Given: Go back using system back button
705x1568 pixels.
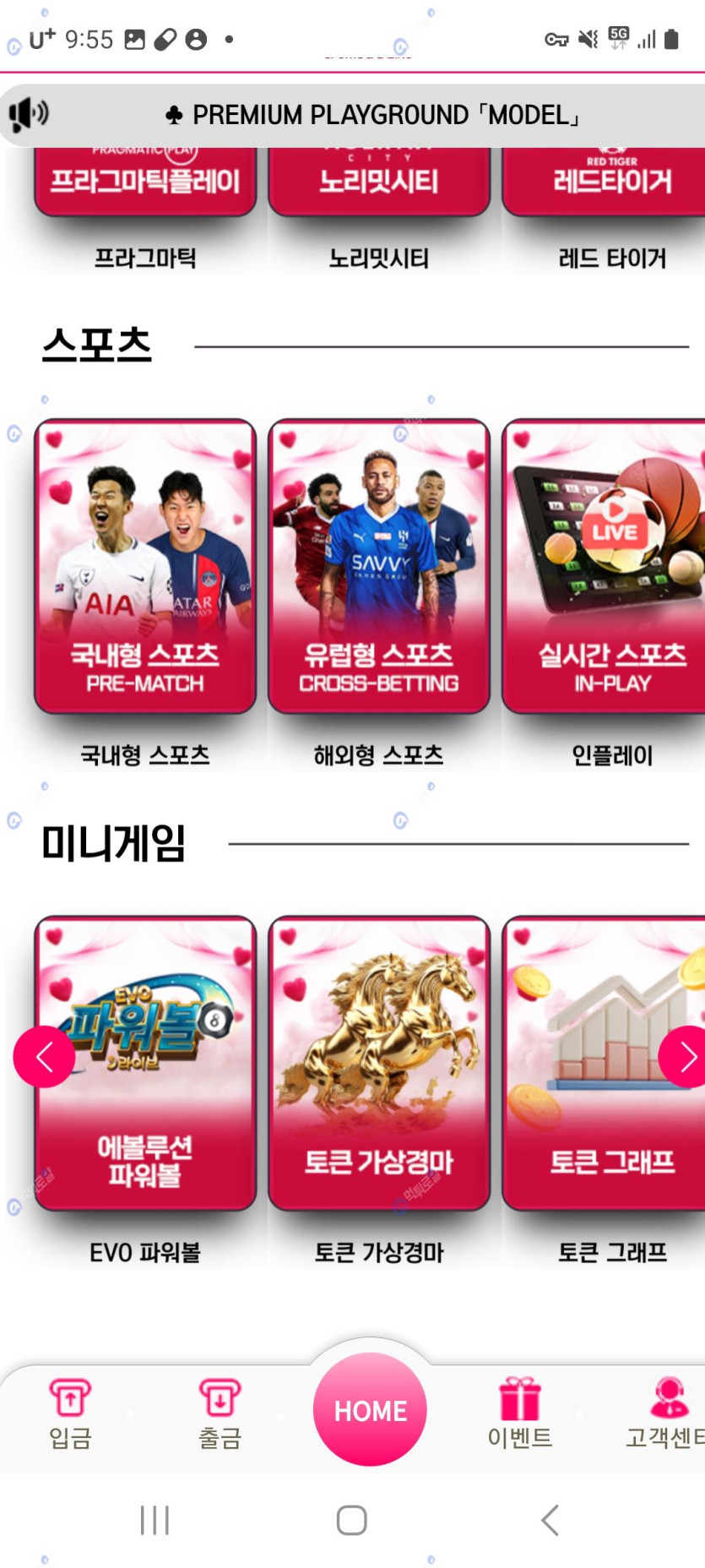Looking at the screenshot, I should pos(550,1520).
